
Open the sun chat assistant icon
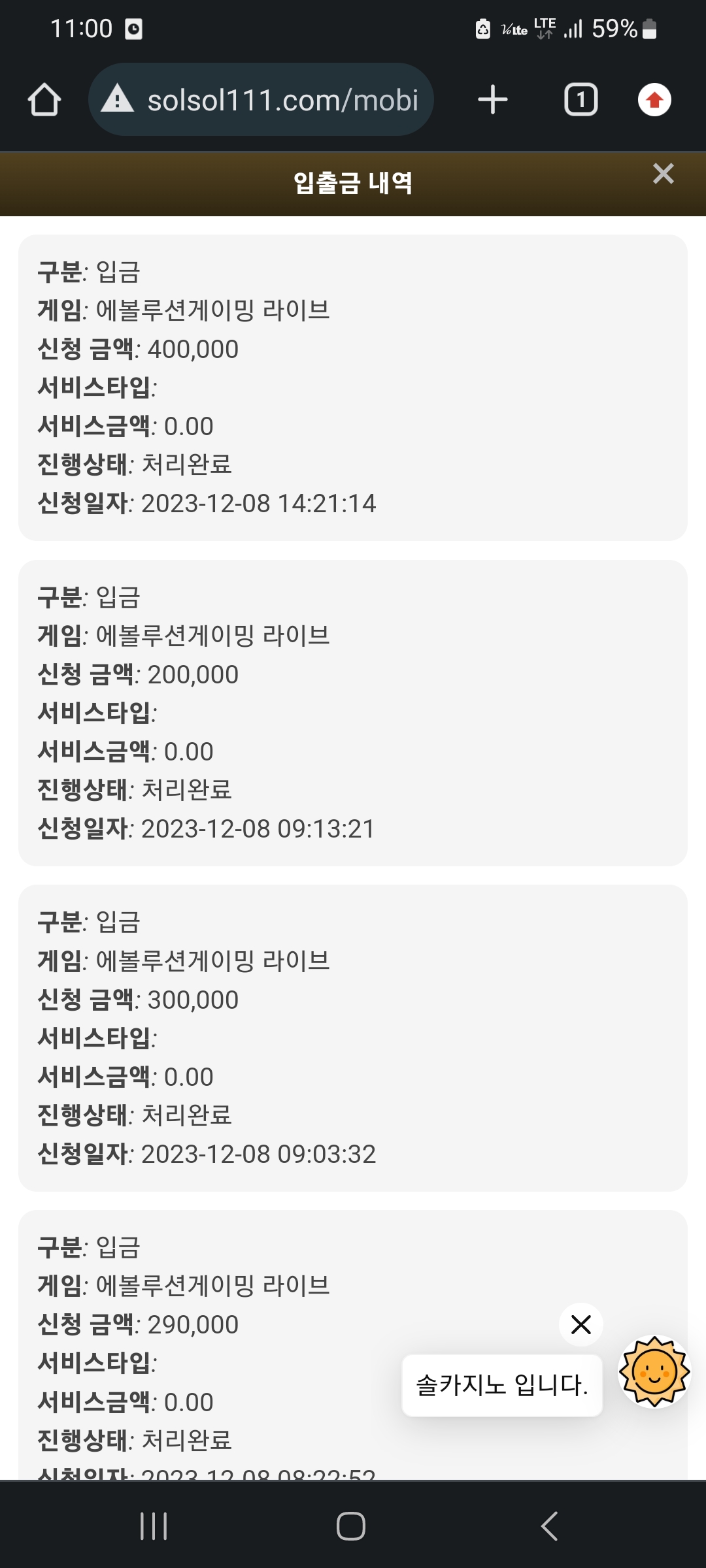pos(654,1371)
